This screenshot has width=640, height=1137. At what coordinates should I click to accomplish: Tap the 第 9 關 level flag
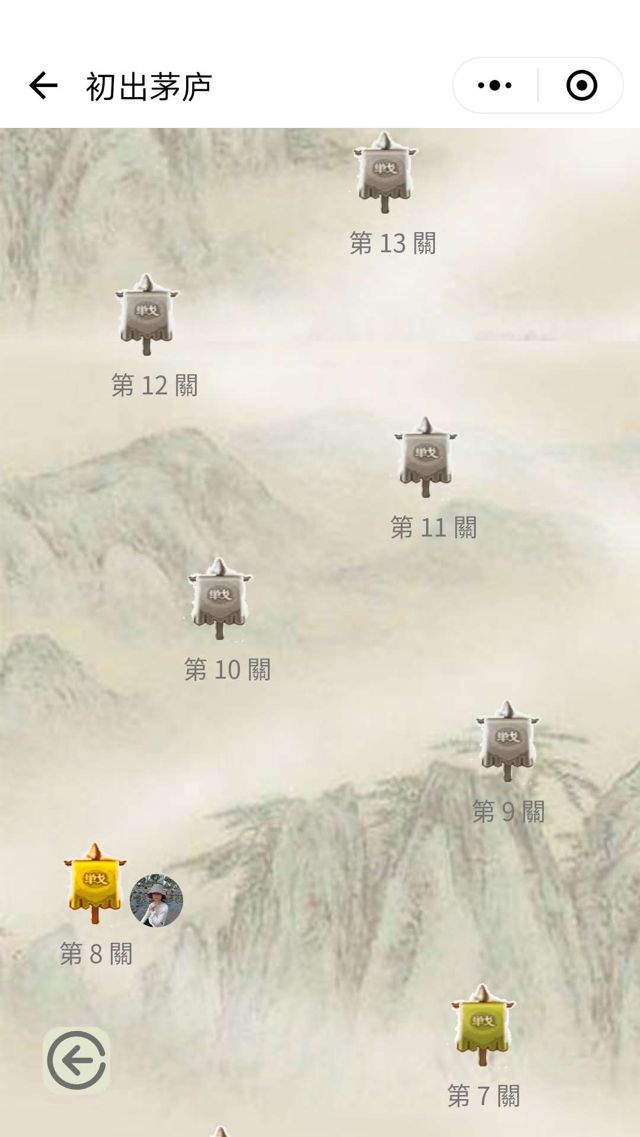508,740
